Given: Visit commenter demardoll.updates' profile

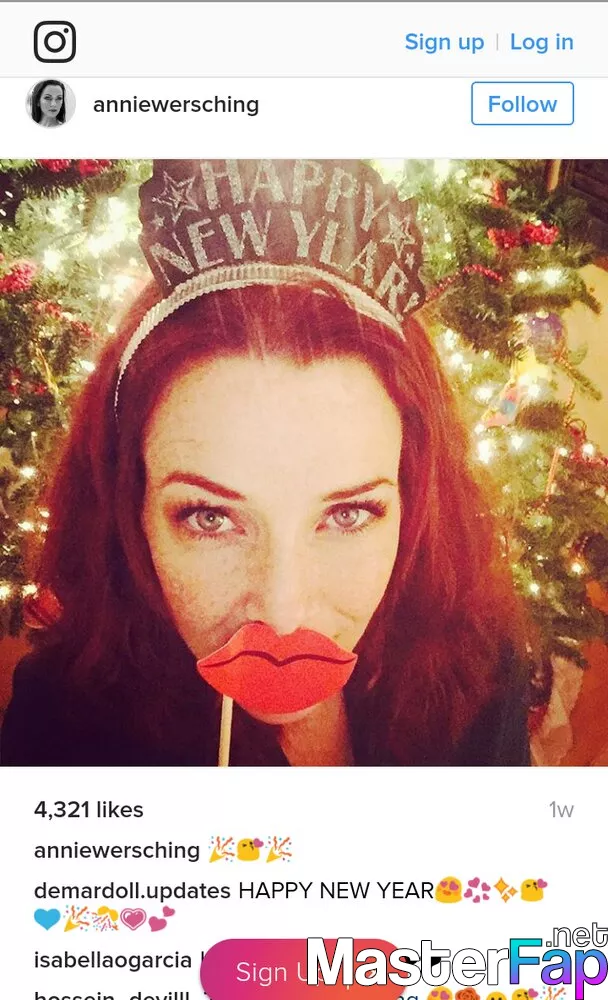Looking at the screenshot, I should 132,890.
